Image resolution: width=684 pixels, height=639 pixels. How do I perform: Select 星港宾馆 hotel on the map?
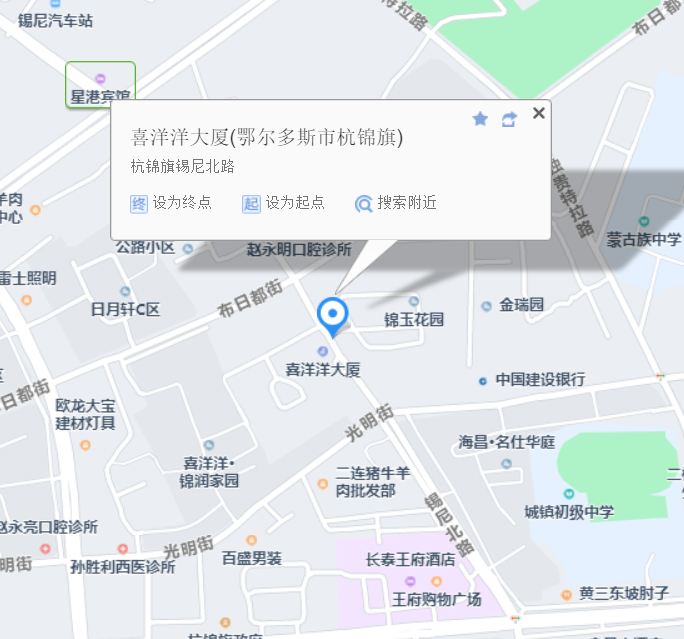pos(100,86)
